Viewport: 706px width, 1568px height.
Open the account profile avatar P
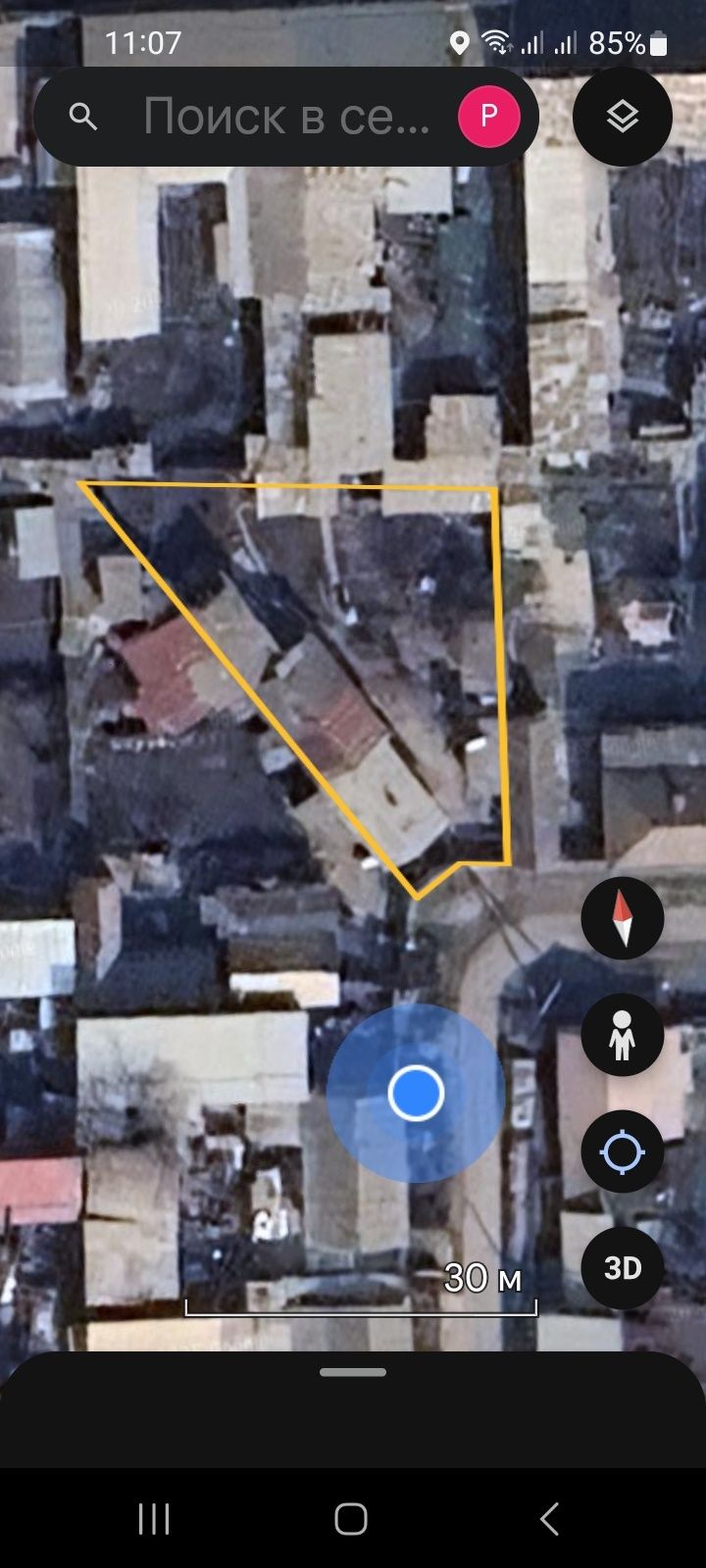[488, 117]
